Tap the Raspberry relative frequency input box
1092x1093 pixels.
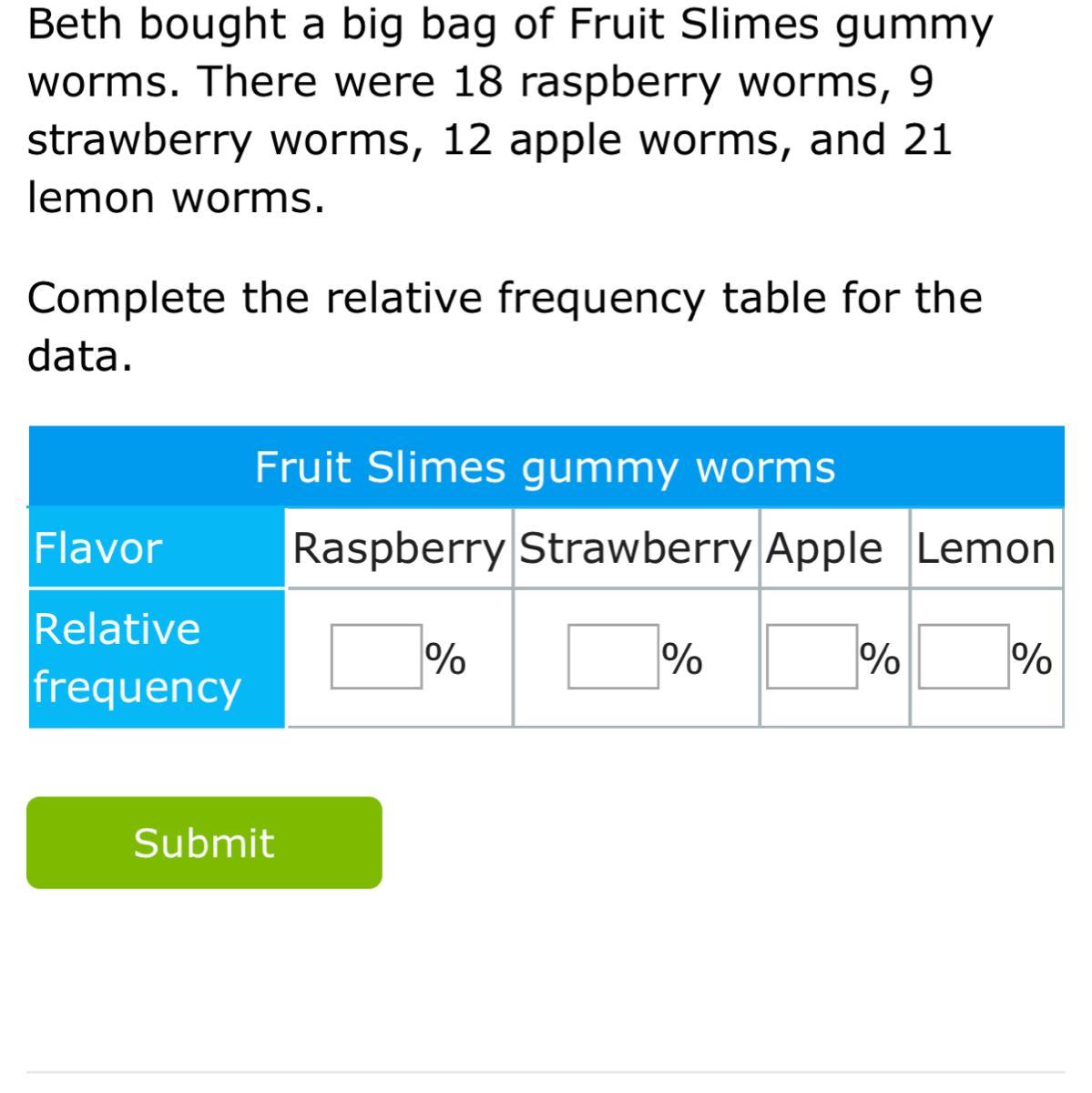click(x=376, y=656)
